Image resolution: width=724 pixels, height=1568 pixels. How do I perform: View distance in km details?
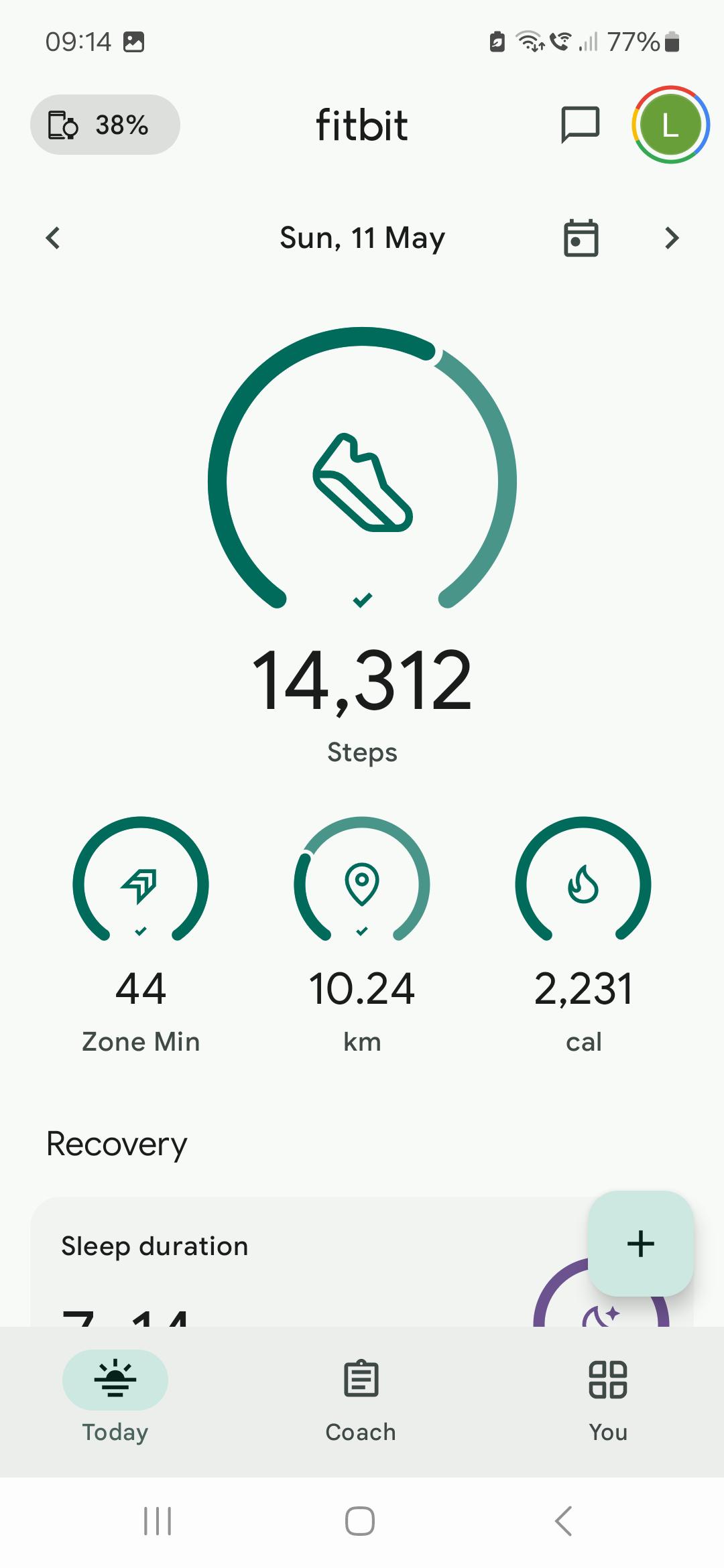(x=362, y=935)
